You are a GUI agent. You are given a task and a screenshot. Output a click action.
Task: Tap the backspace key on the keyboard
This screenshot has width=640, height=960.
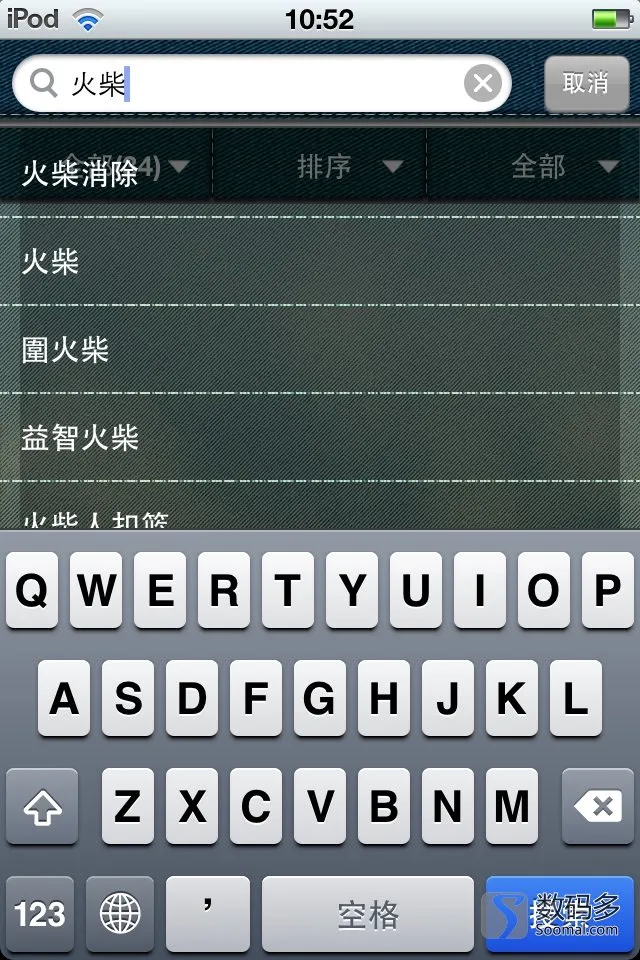tap(598, 806)
